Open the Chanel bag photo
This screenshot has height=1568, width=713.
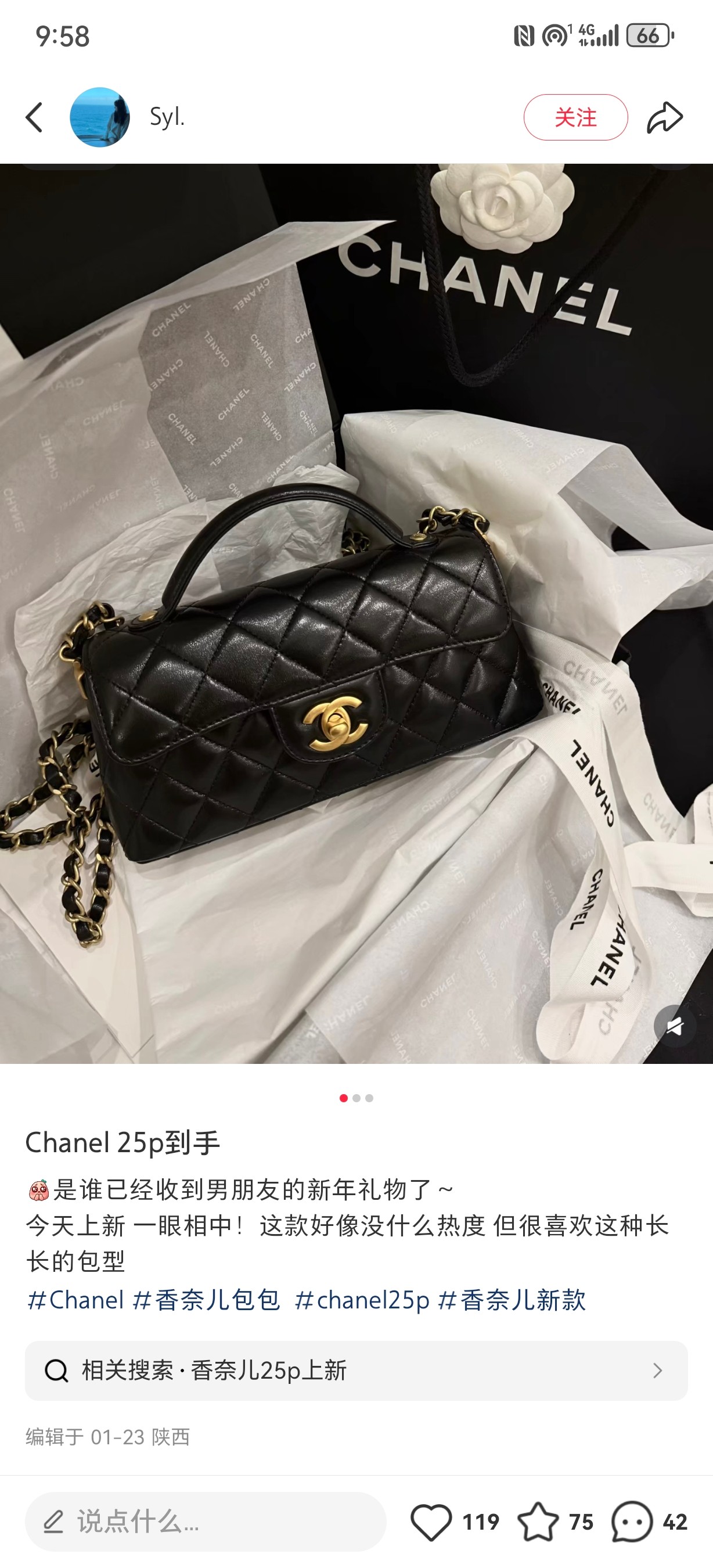coord(356,614)
